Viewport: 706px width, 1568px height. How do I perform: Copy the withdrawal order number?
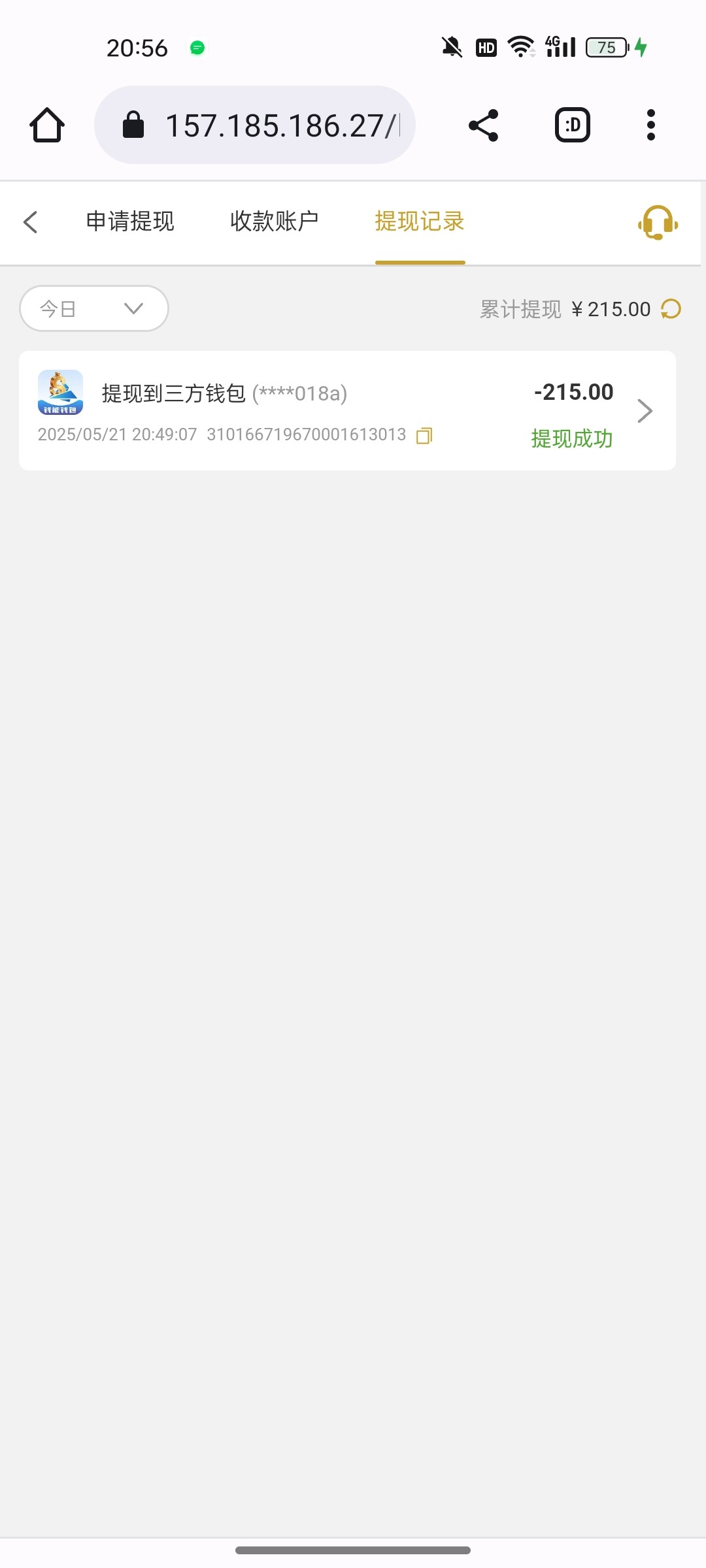[424, 435]
